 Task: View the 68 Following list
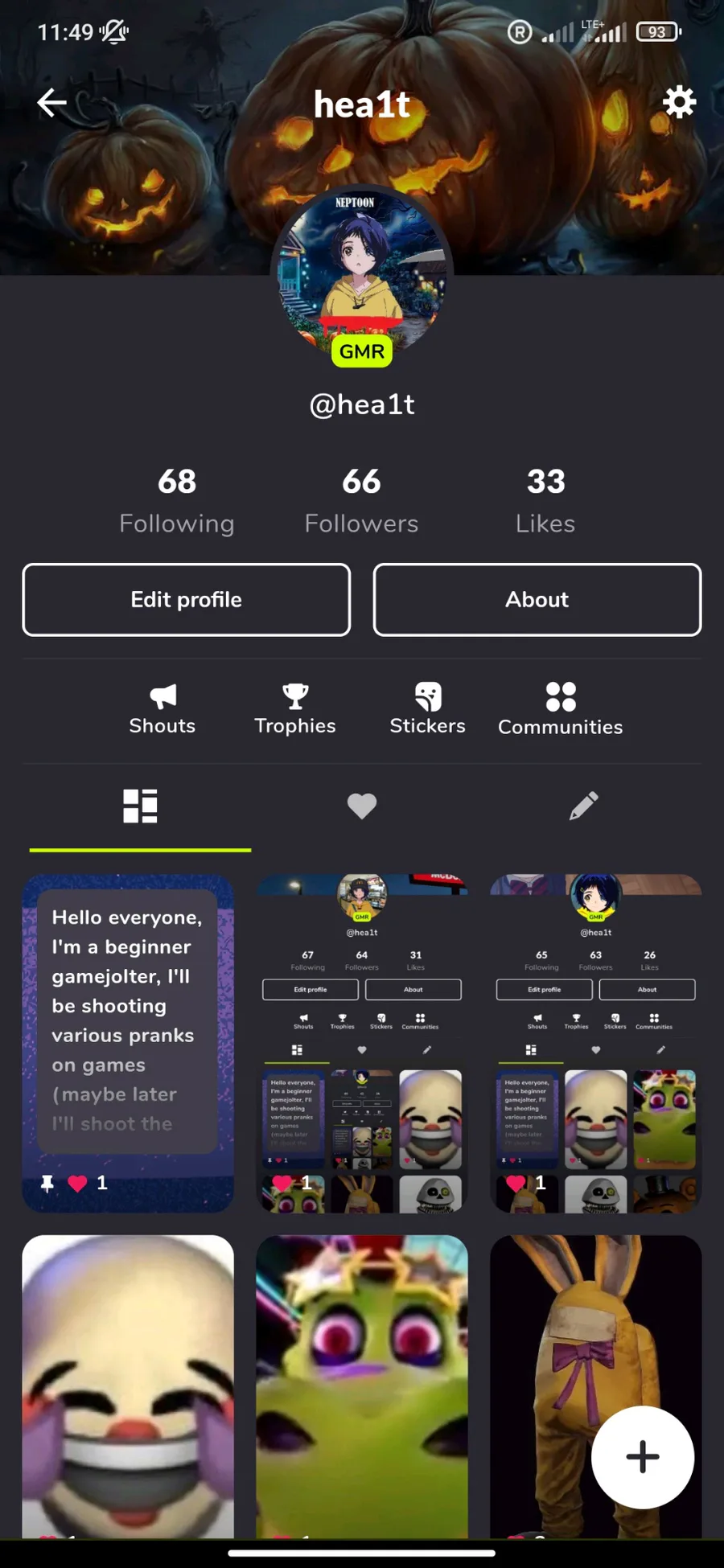[x=177, y=500]
